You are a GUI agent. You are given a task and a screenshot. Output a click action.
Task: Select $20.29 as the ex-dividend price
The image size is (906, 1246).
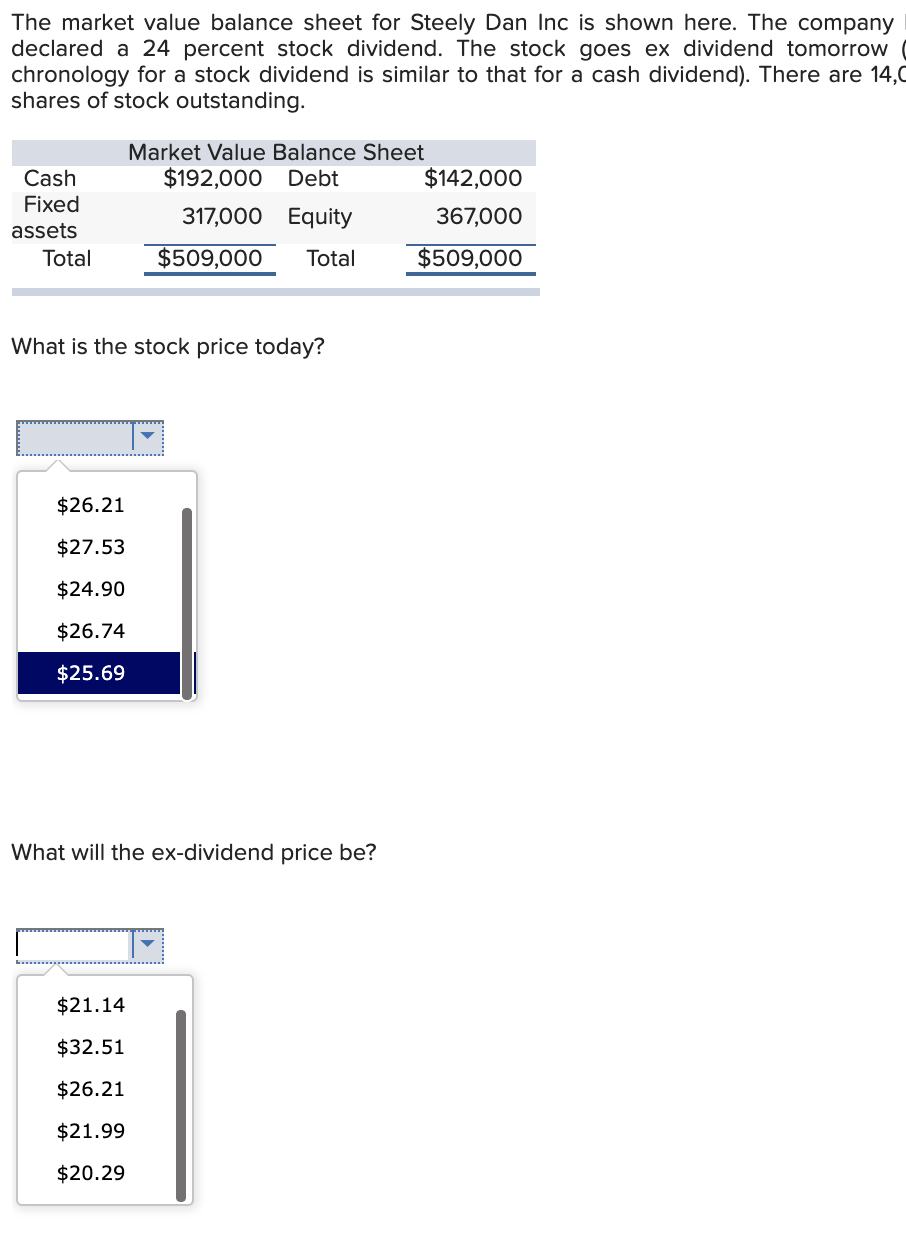tap(91, 1173)
